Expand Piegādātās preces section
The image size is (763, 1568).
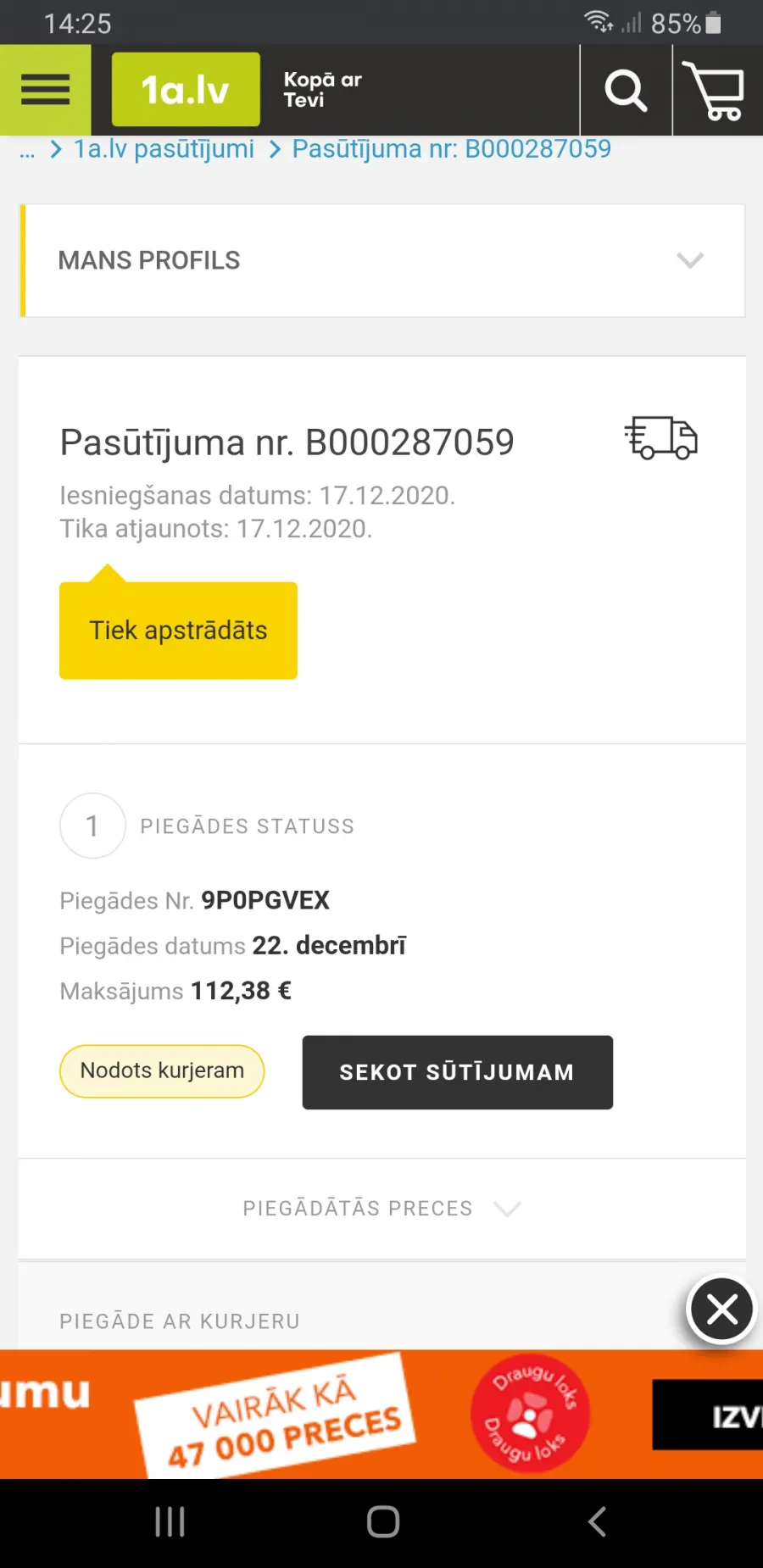382,1209
